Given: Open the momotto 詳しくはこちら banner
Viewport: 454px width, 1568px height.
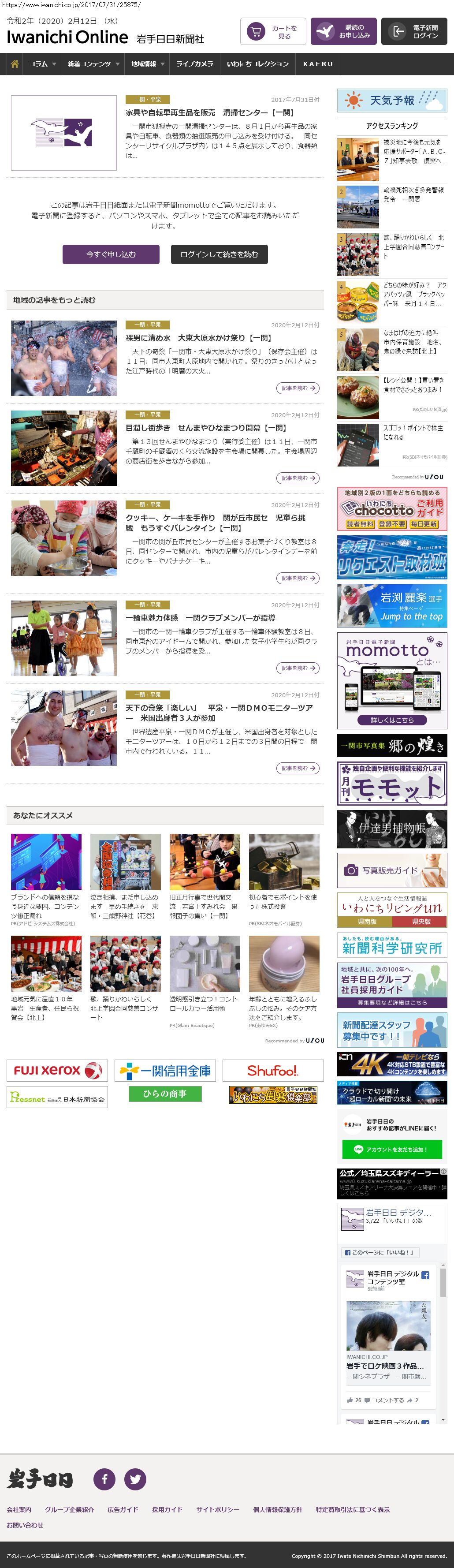Looking at the screenshot, I should (x=392, y=720).
